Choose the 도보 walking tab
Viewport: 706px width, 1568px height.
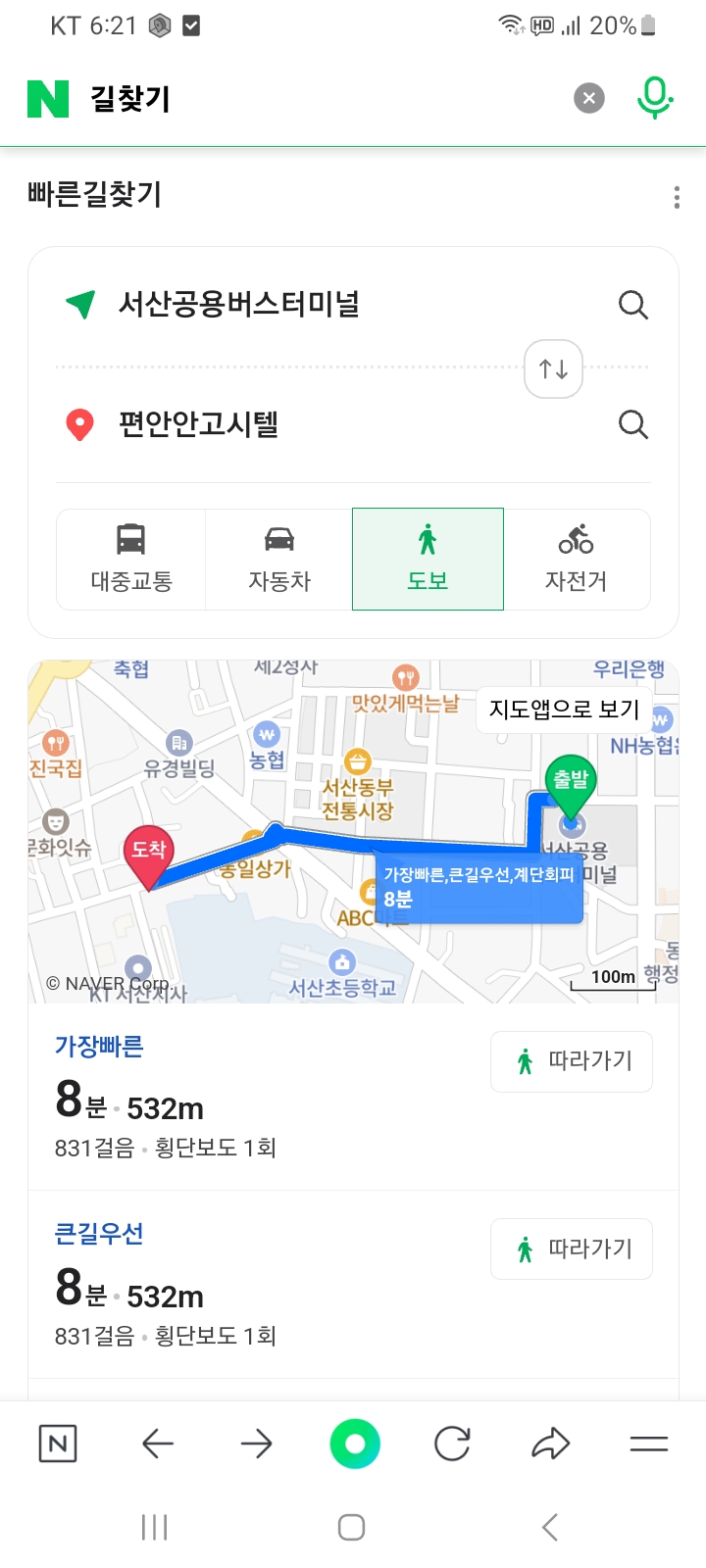pyautogui.click(x=428, y=559)
